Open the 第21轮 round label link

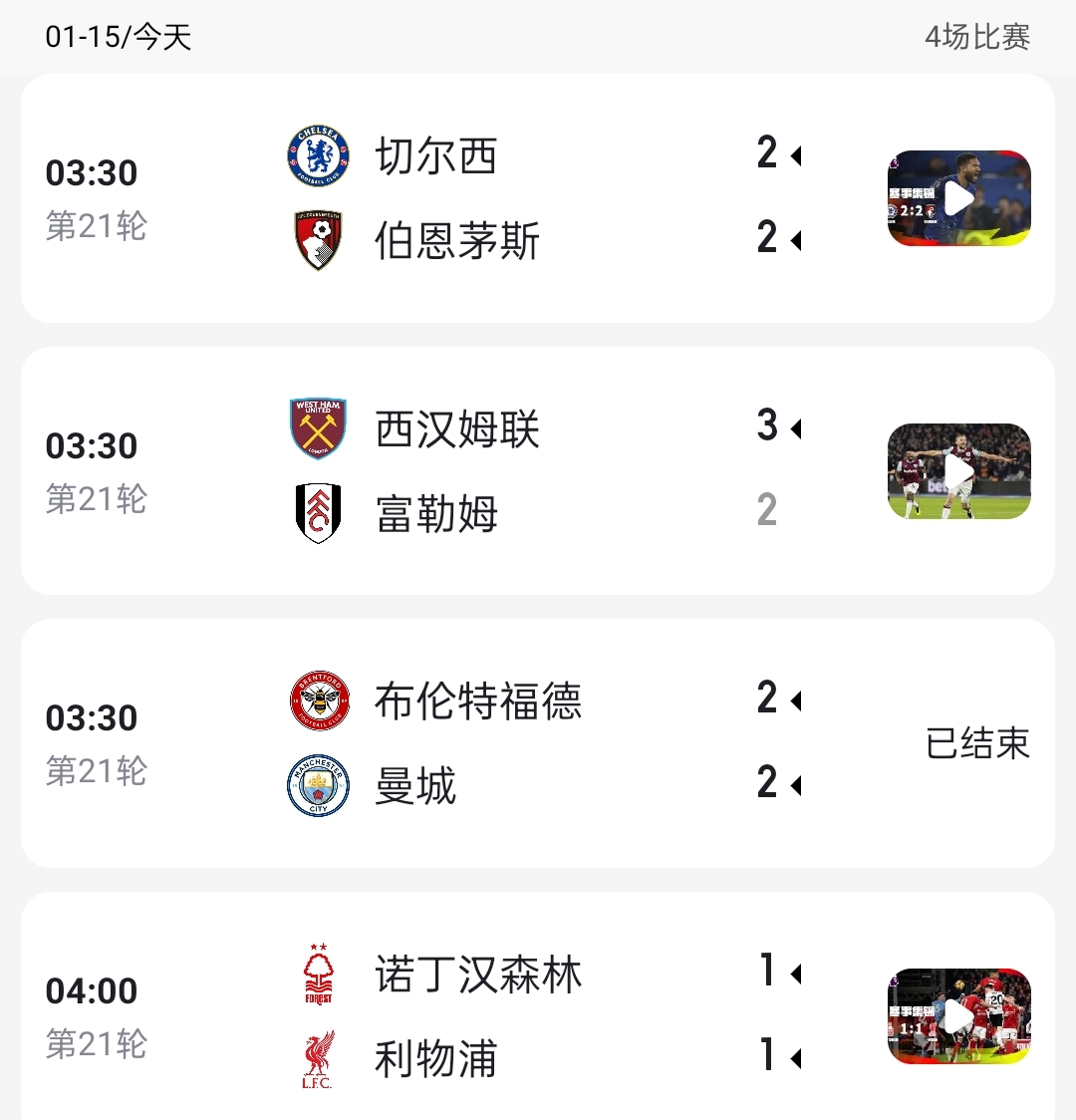(x=96, y=226)
